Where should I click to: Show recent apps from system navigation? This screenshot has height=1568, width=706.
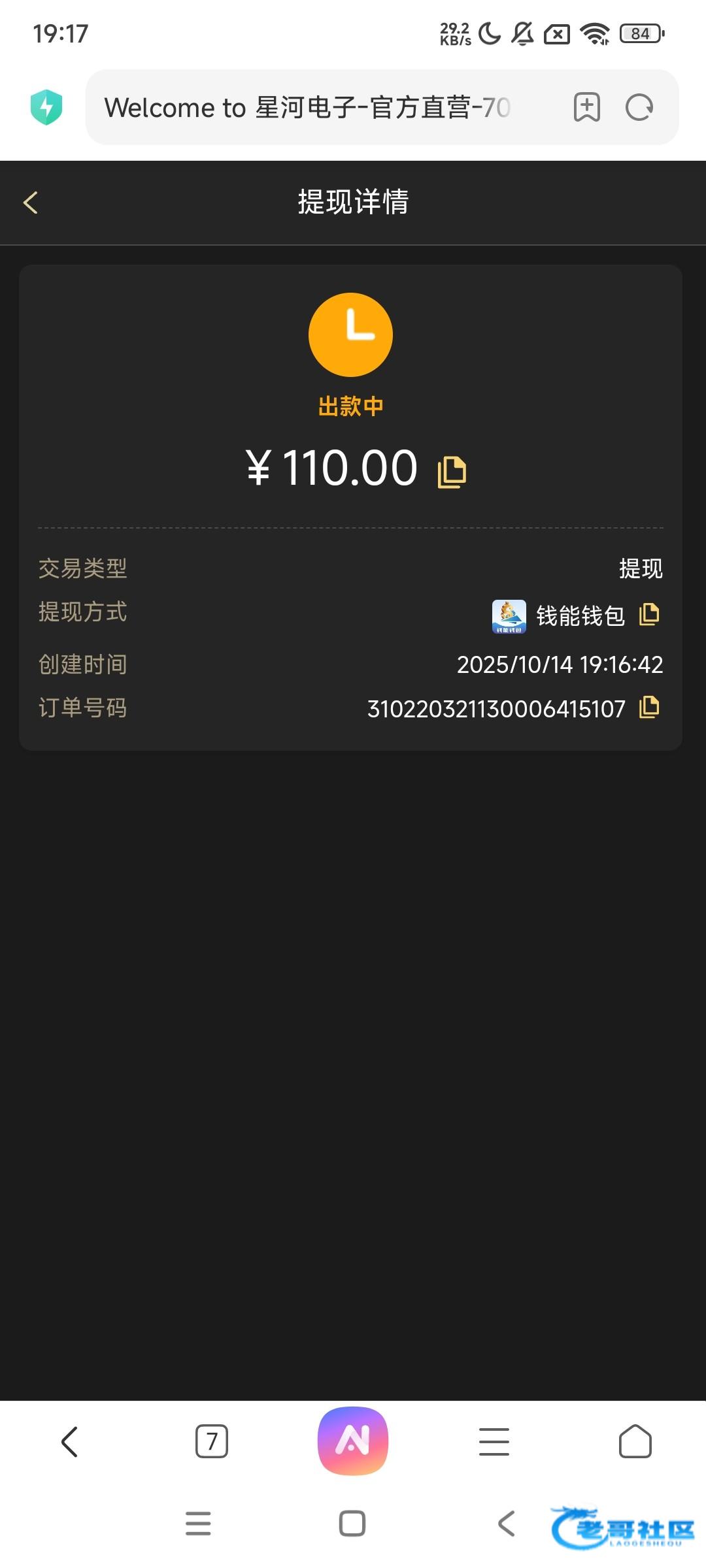coord(198,1524)
